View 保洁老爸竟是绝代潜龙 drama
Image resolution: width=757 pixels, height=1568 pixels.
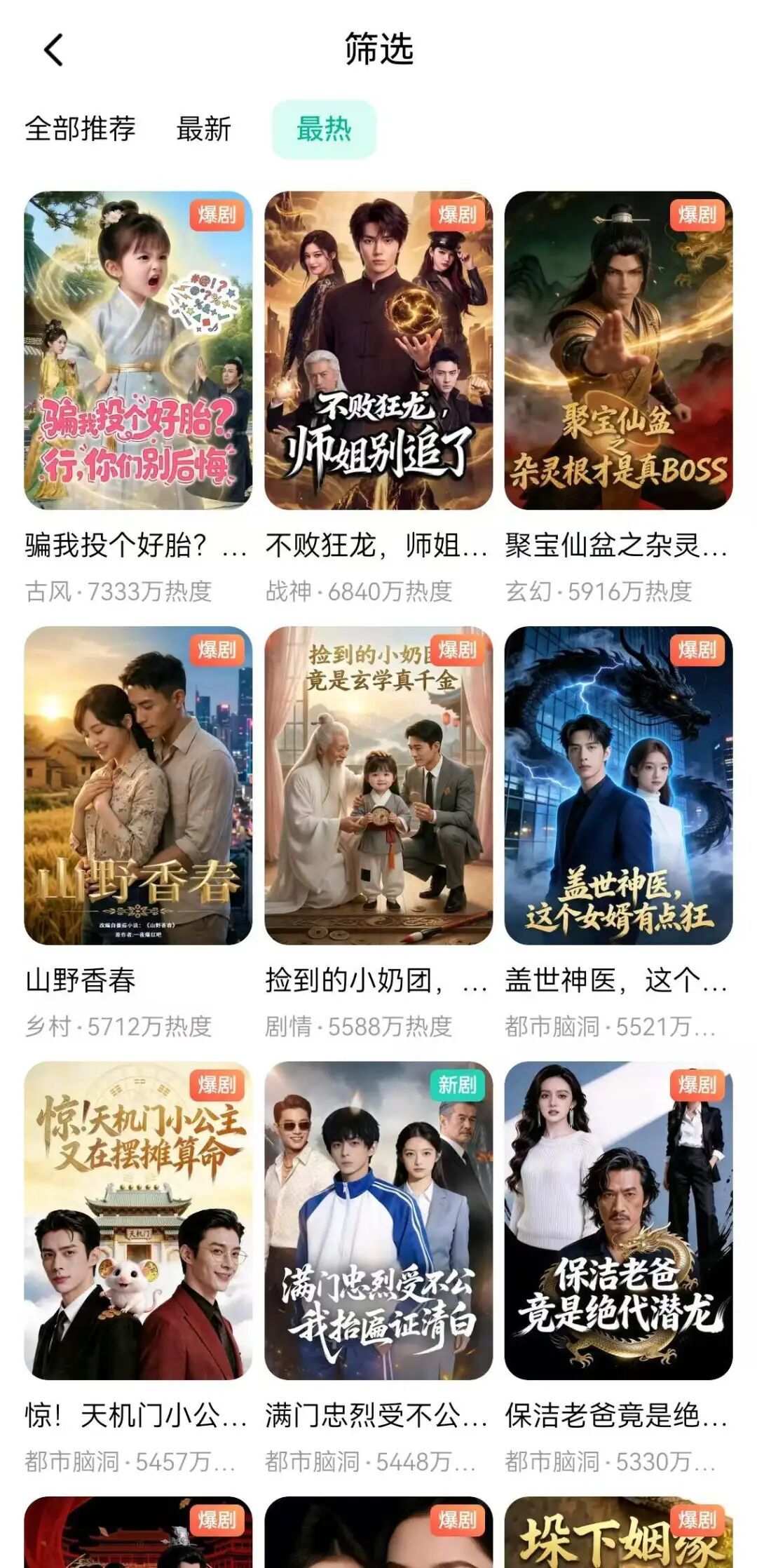618,1220
